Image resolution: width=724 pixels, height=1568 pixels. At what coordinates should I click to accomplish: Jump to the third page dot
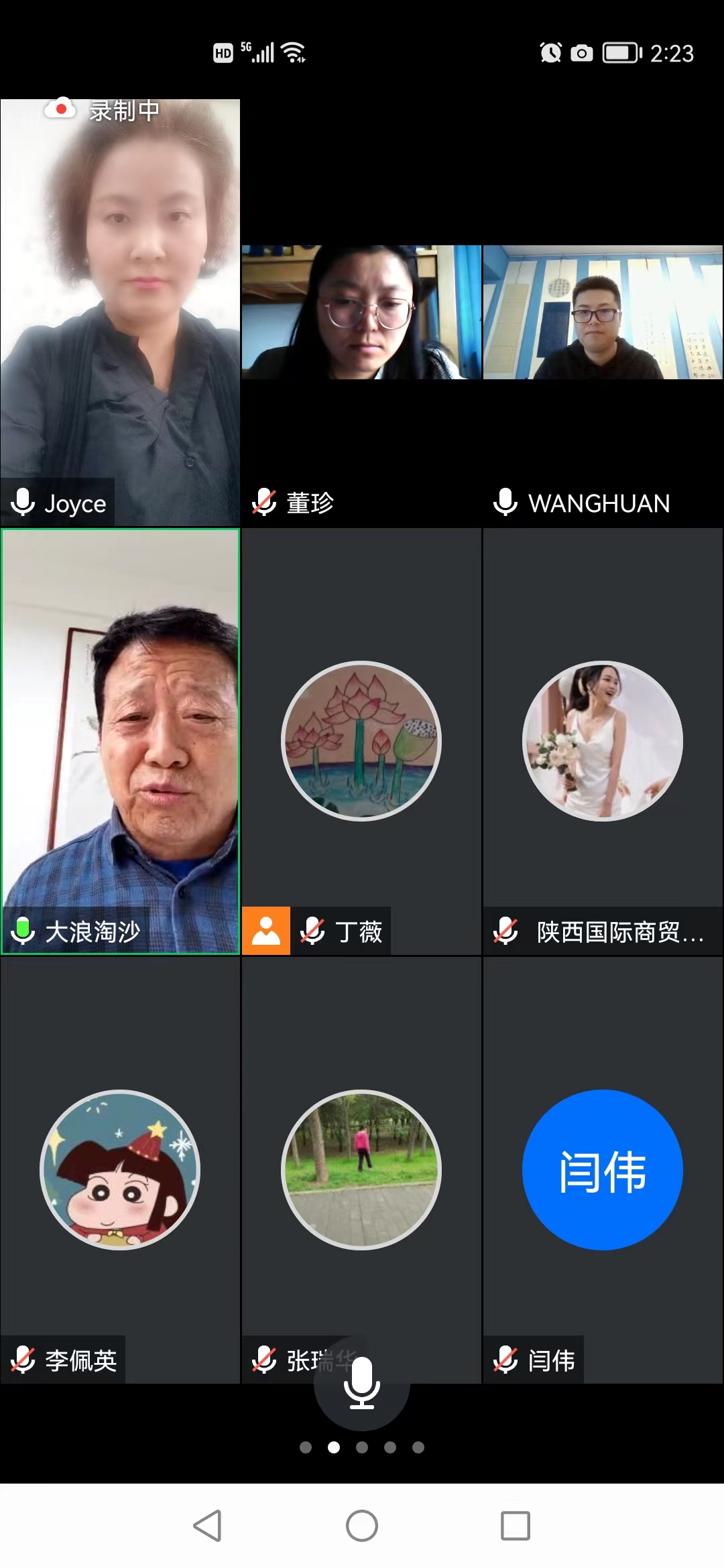click(x=362, y=1447)
